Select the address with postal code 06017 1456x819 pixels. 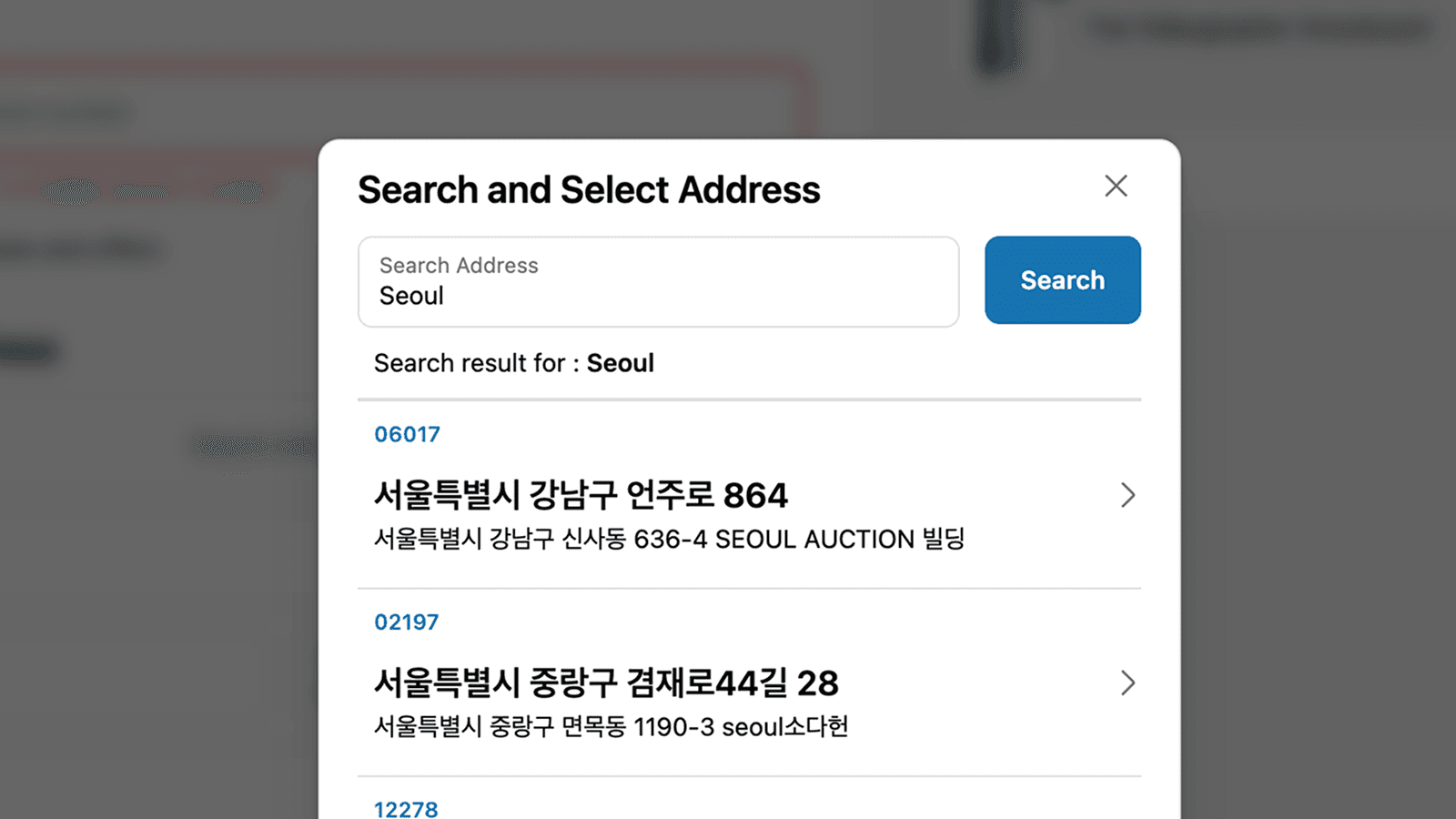tap(748, 496)
